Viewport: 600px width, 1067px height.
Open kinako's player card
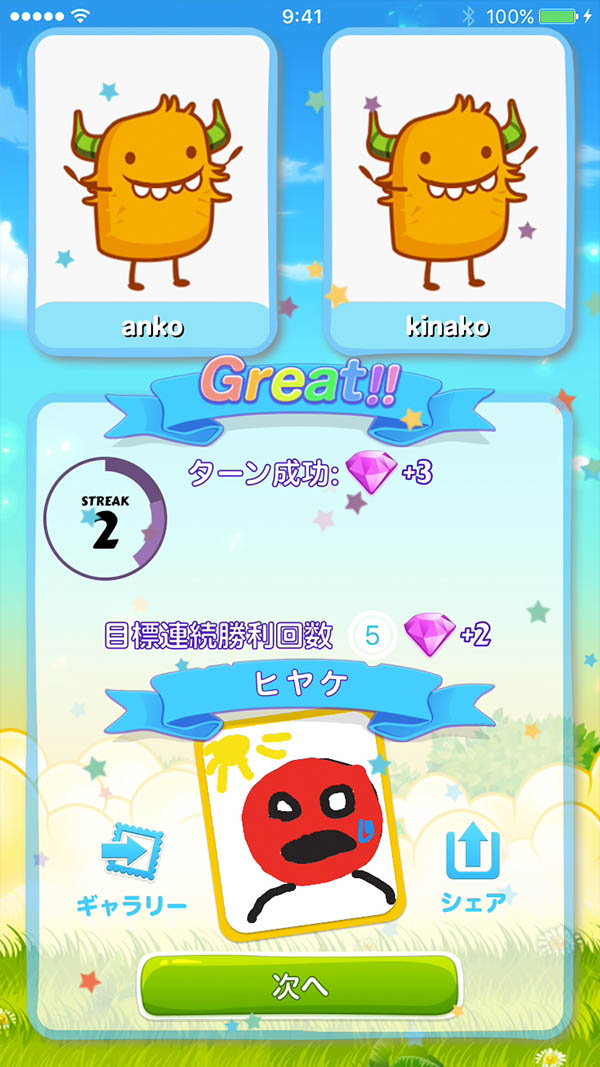point(448,190)
